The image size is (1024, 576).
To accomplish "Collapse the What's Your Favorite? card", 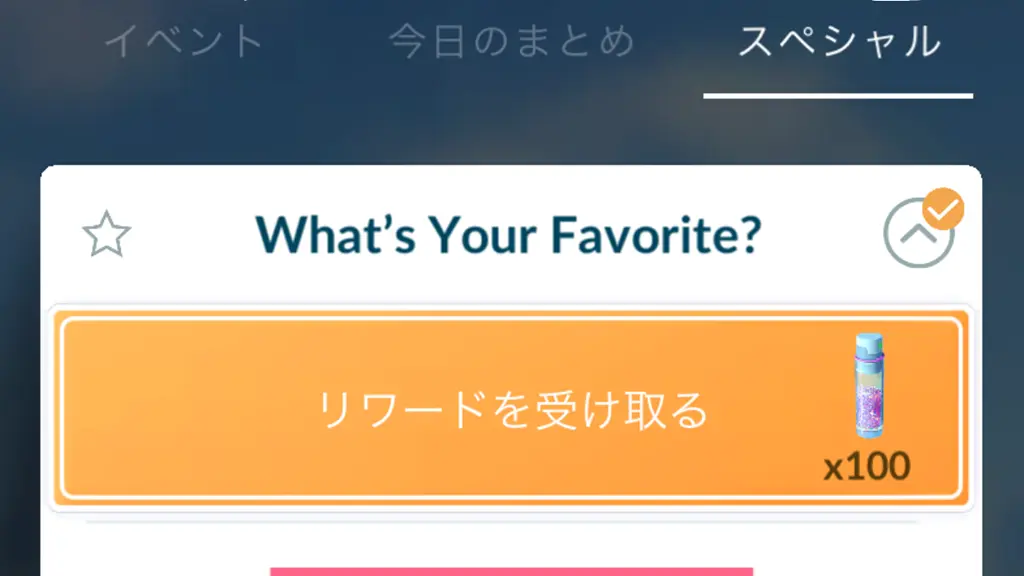I will 919,236.
